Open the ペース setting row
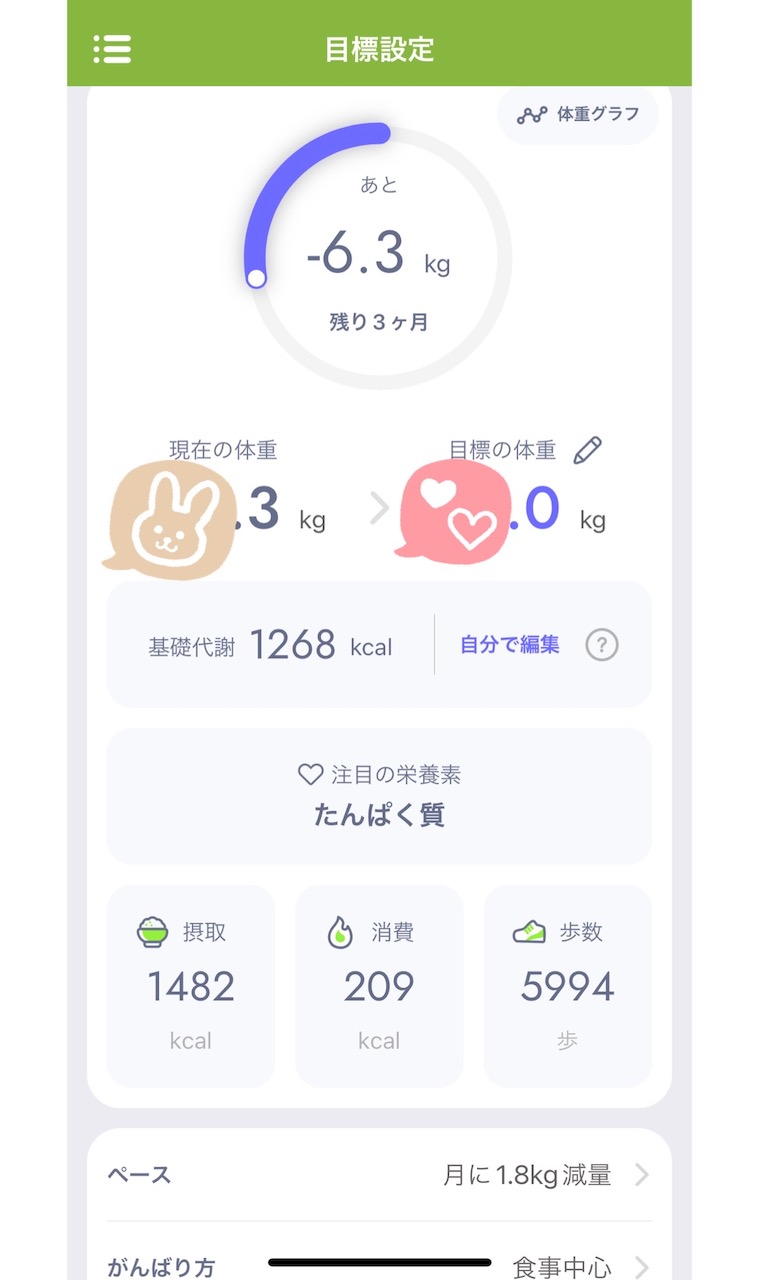Viewport: 759px width, 1280px height. coord(379,1175)
